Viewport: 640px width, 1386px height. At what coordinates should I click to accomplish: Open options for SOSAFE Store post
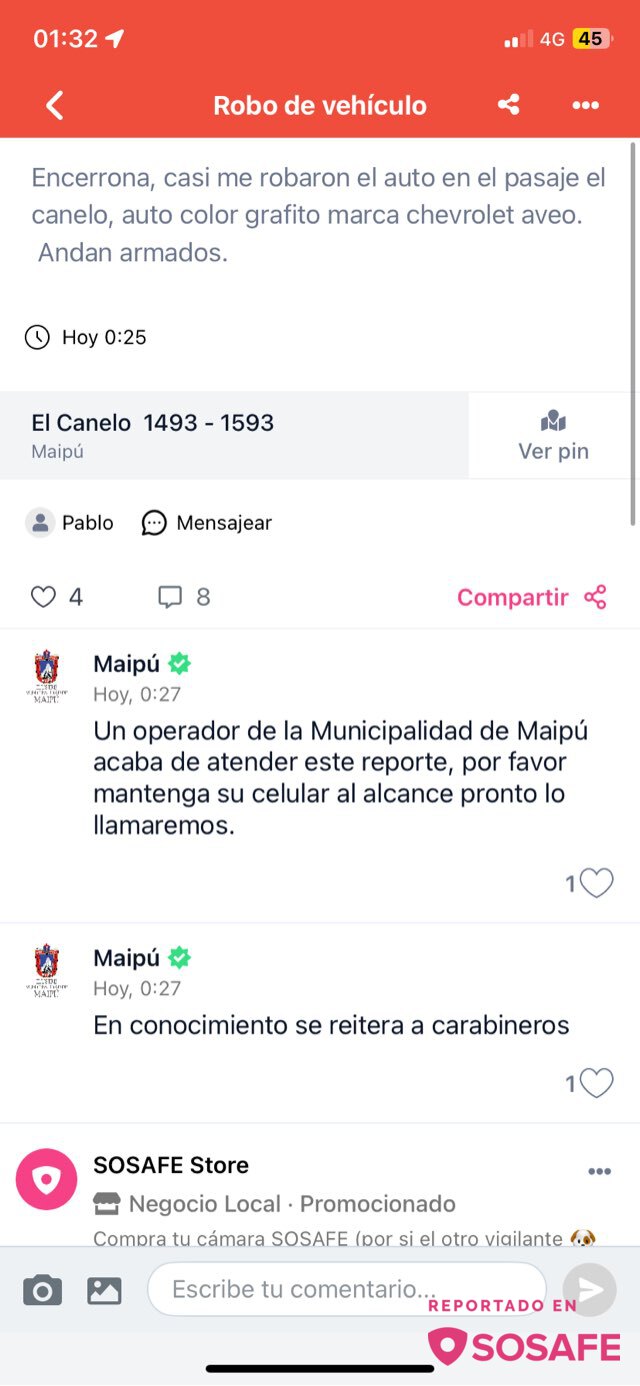coord(599,1171)
